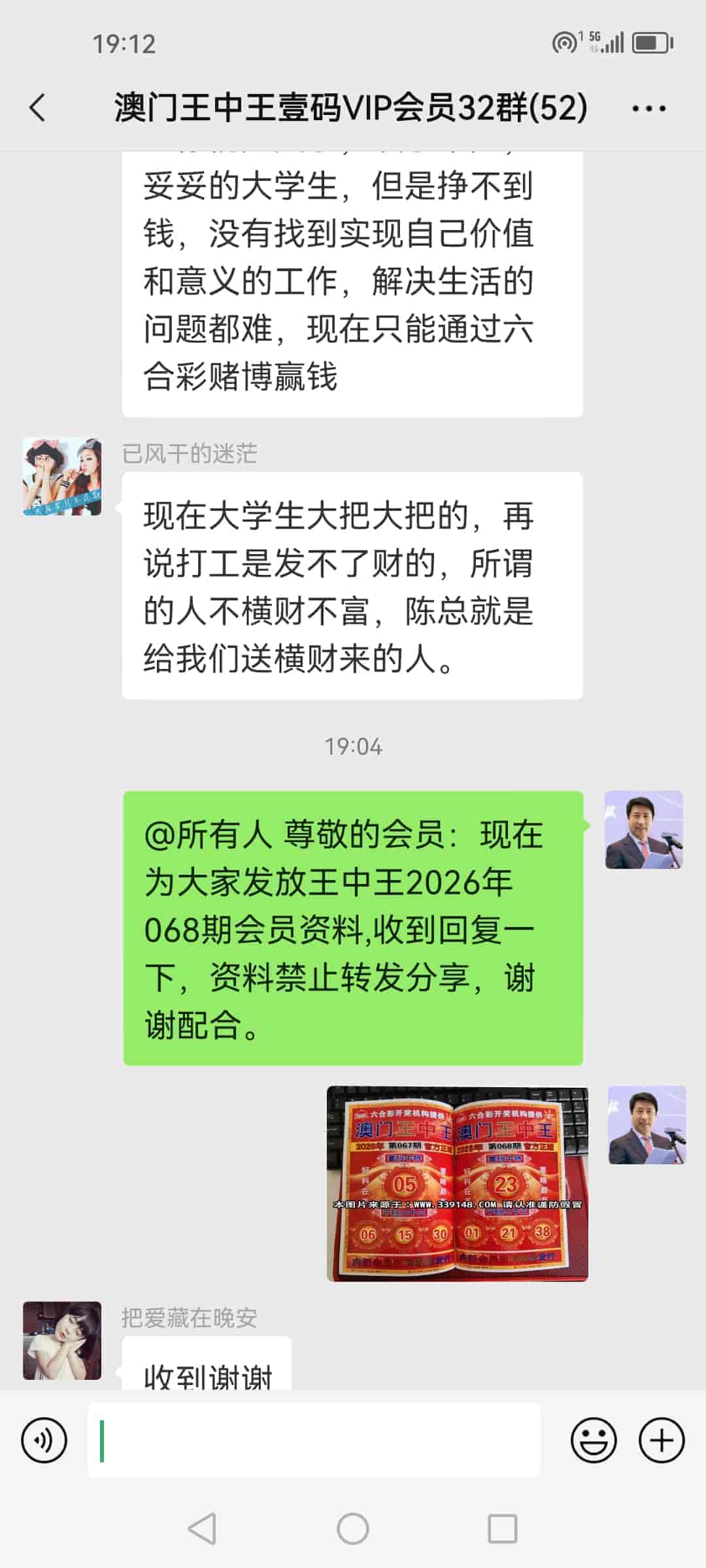Screen dimensions: 706x1568
Task: Open 已风干的迷茫's profile avatar
Action: (x=62, y=477)
